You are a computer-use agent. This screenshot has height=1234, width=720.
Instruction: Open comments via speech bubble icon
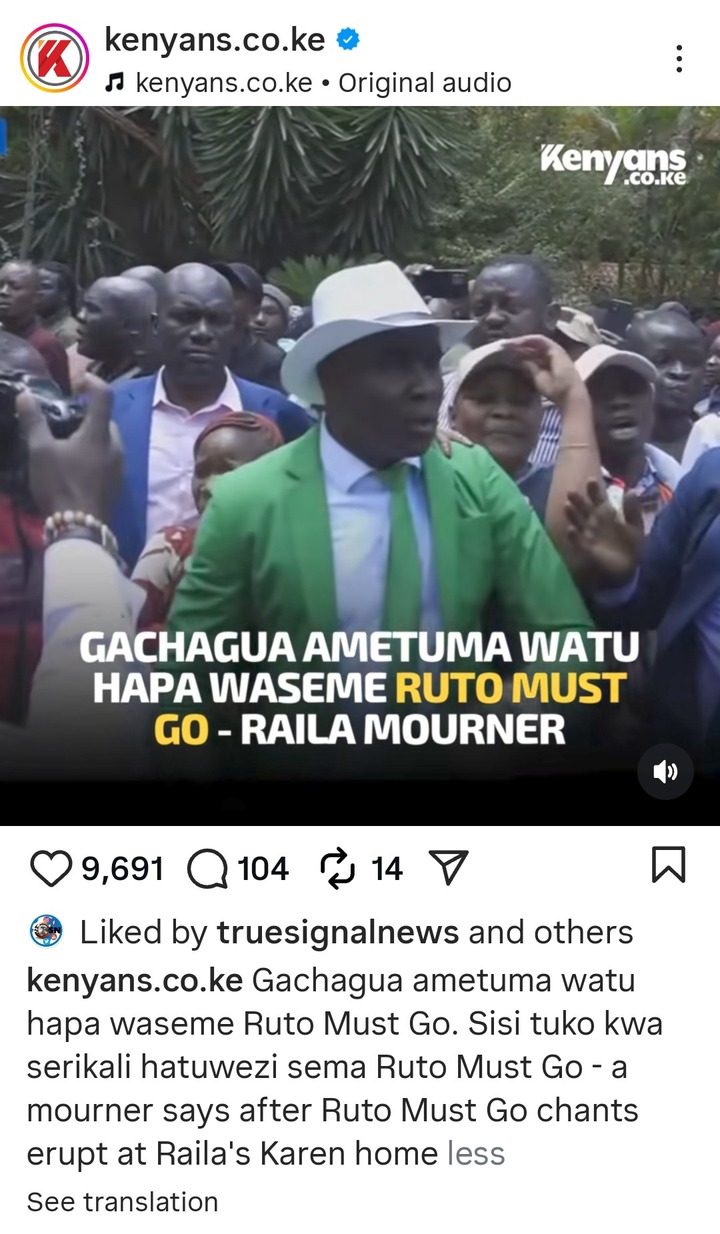point(207,868)
